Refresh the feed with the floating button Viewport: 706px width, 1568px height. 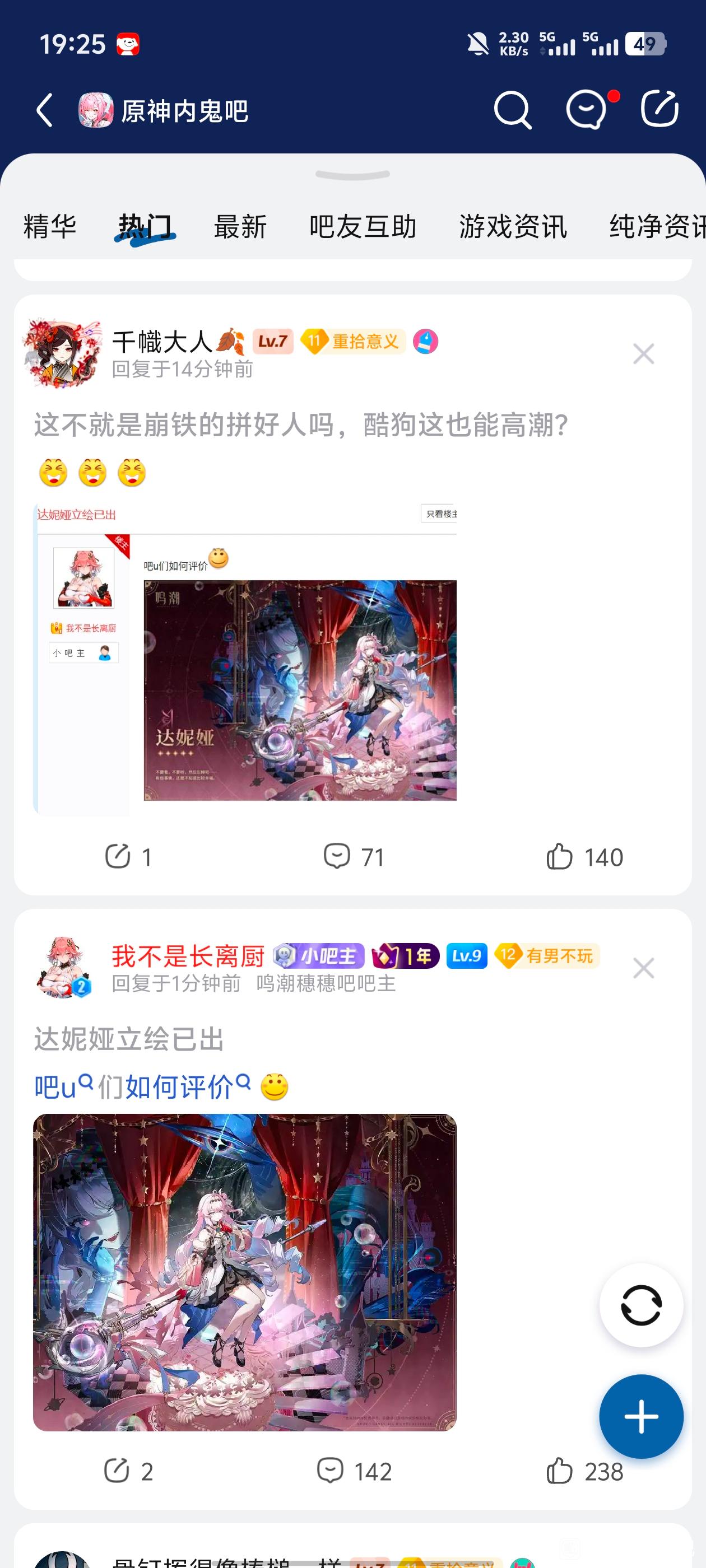[641, 1305]
